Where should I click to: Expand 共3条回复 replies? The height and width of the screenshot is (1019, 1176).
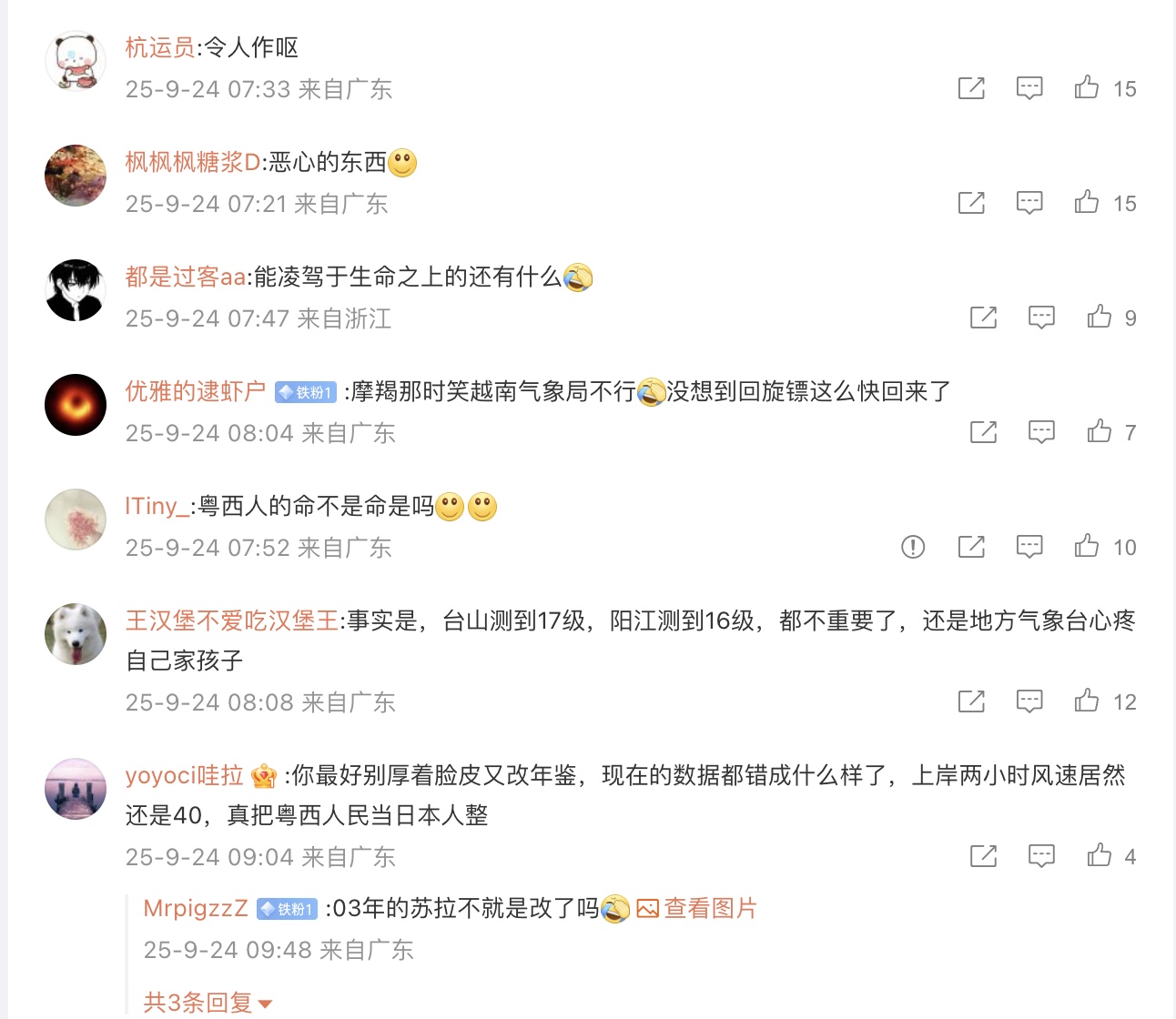[208, 1003]
